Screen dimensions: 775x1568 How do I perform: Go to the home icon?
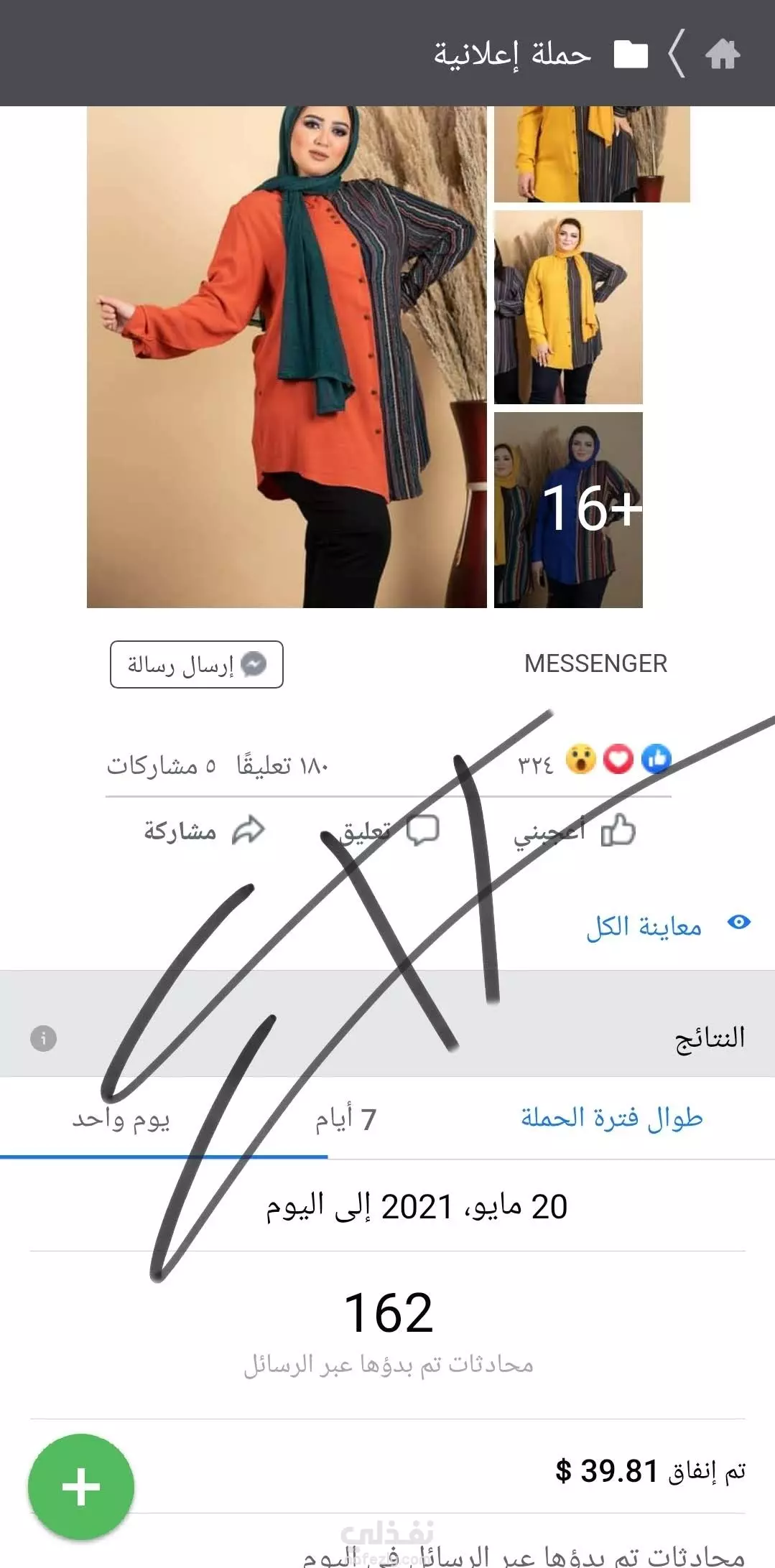722,54
